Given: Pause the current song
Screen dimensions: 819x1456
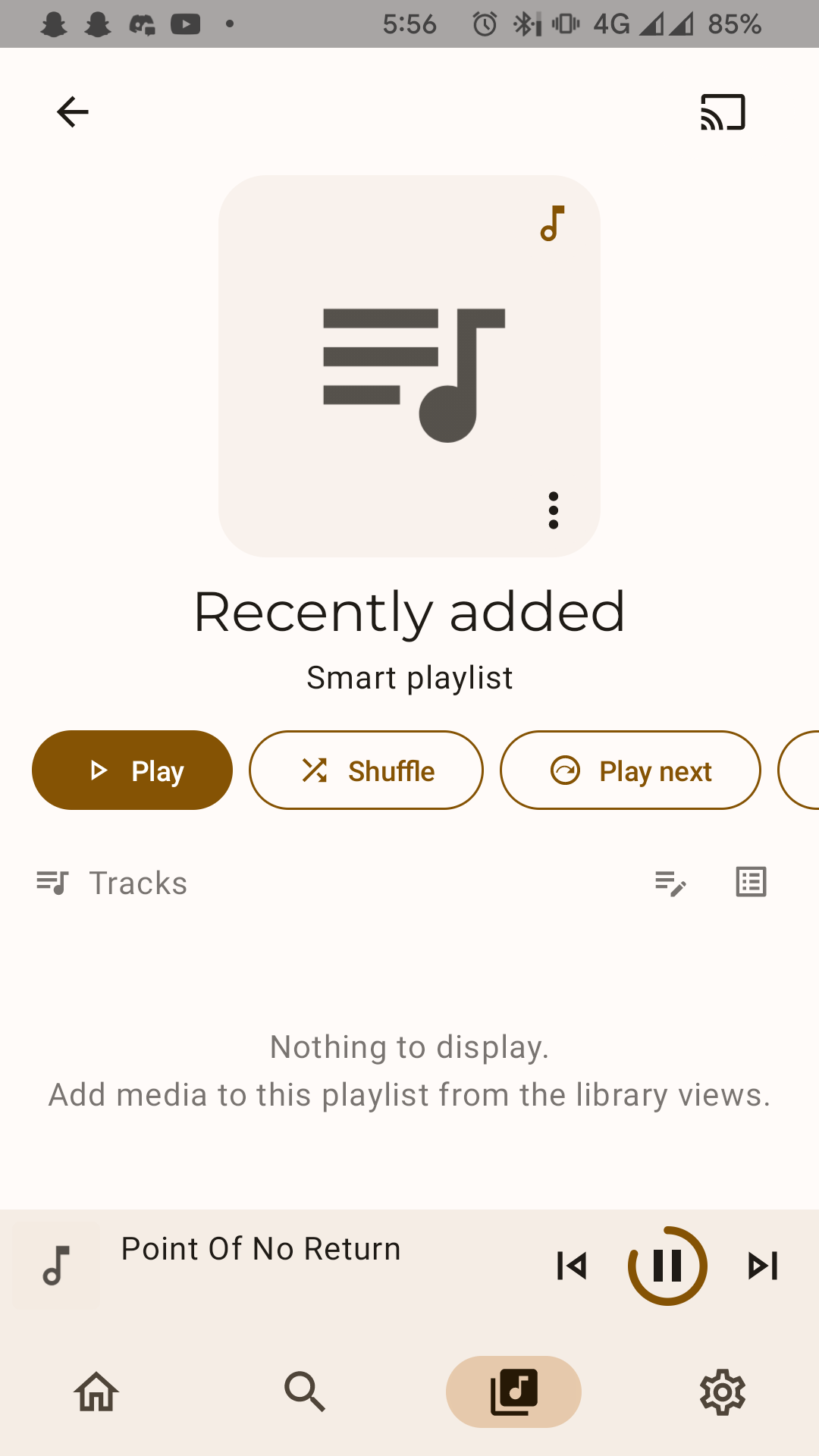Looking at the screenshot, I should click(667, 1266).
